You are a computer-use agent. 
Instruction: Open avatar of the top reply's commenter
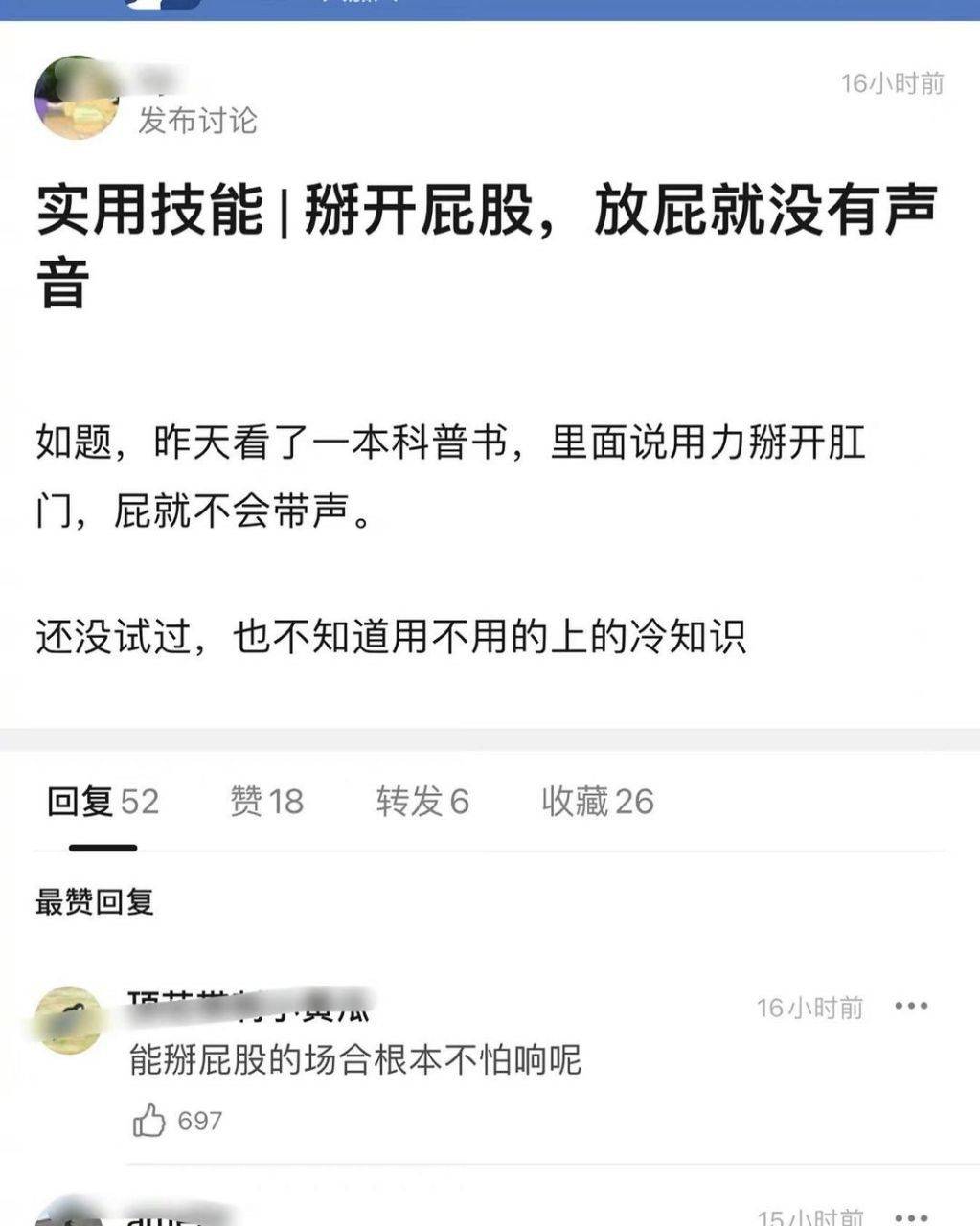tap(69, 1021)
